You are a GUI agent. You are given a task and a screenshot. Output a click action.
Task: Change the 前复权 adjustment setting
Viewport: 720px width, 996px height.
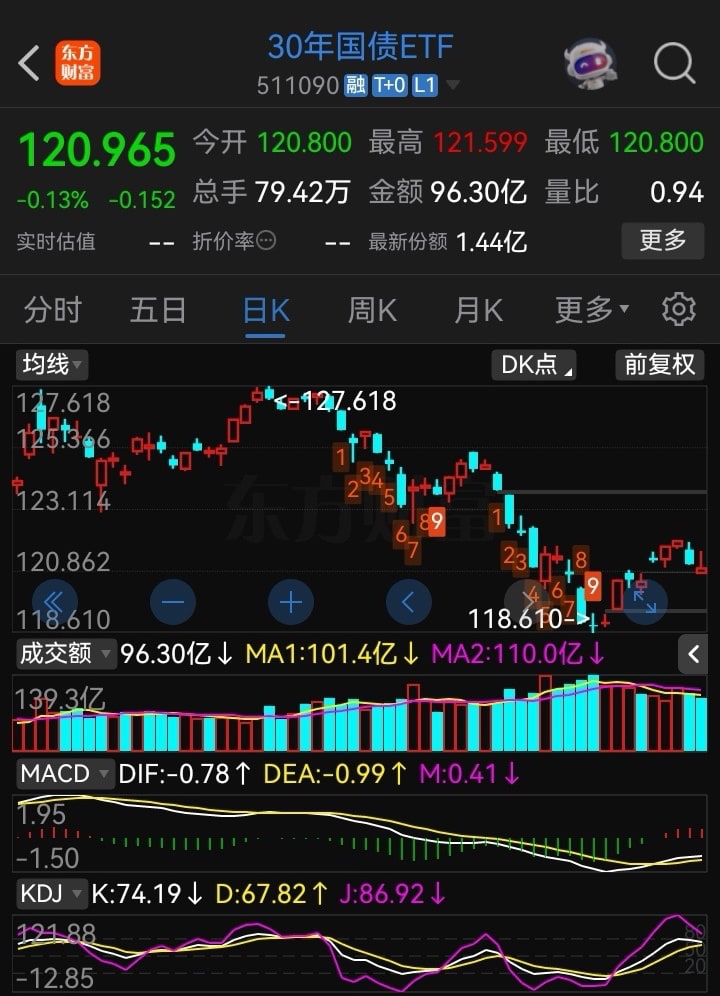[x=659, y=364]
